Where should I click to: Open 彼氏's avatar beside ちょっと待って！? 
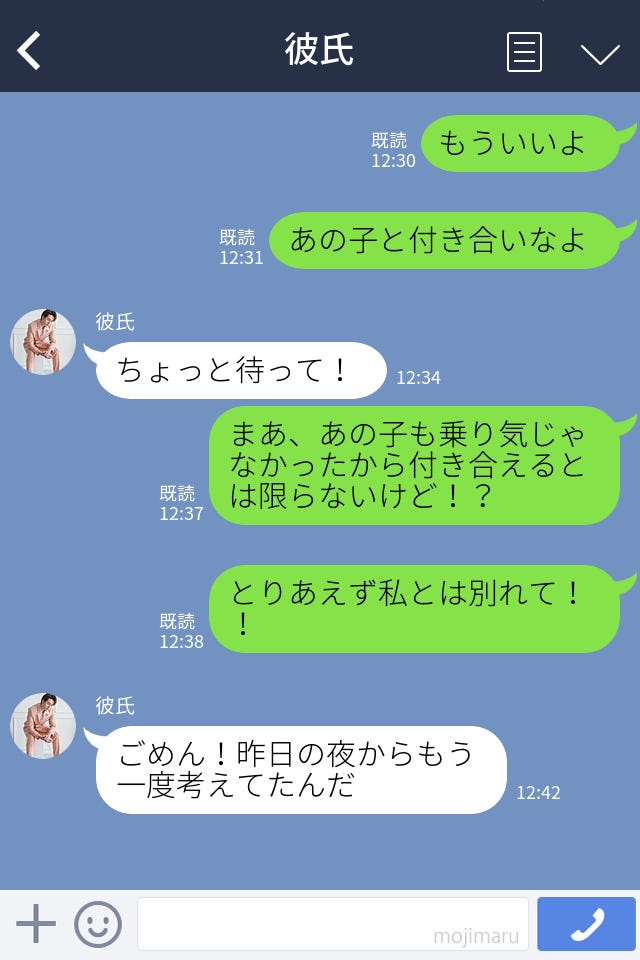tap(43, 342)
